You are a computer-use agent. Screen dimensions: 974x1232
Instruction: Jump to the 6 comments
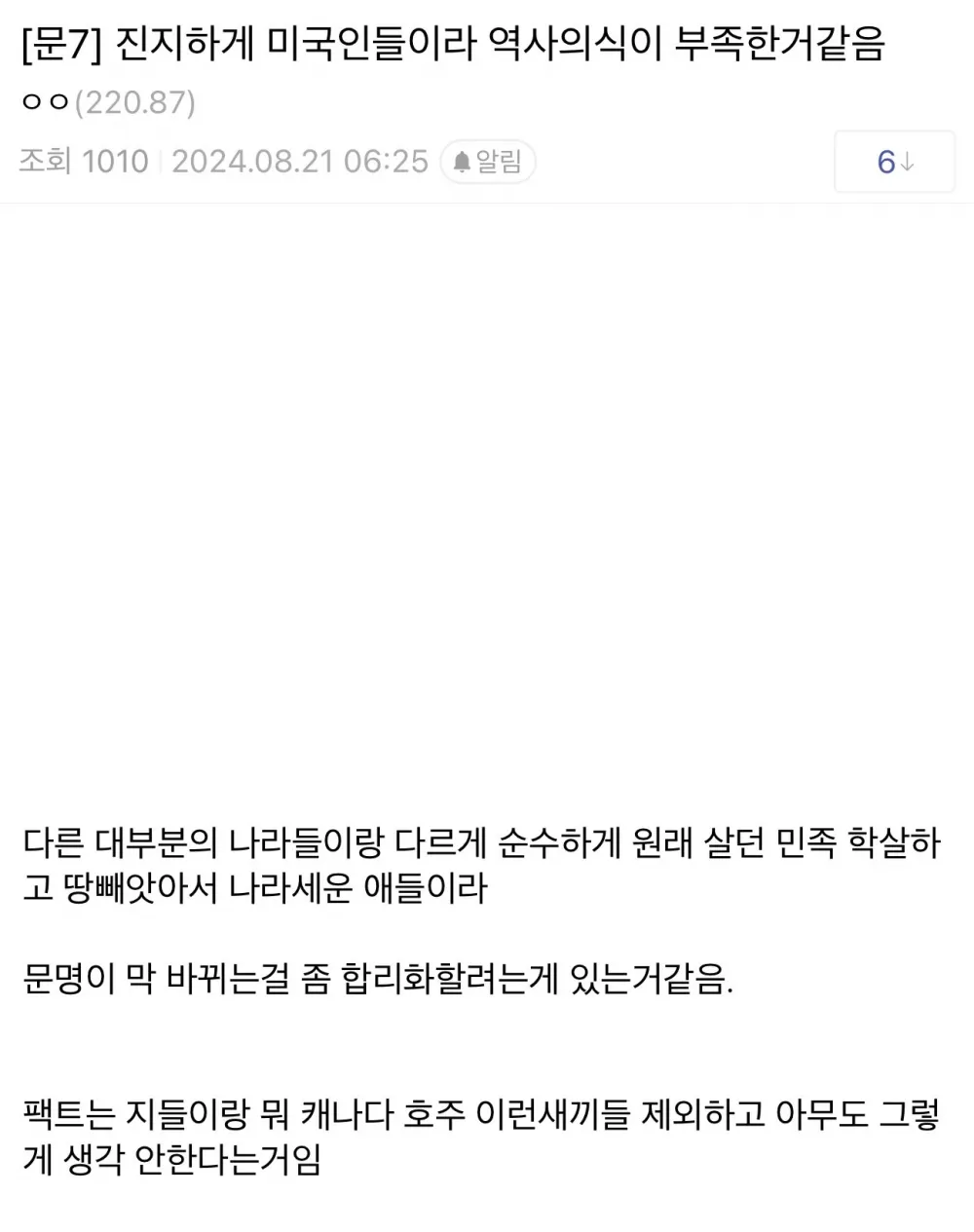tap(894, 162)
